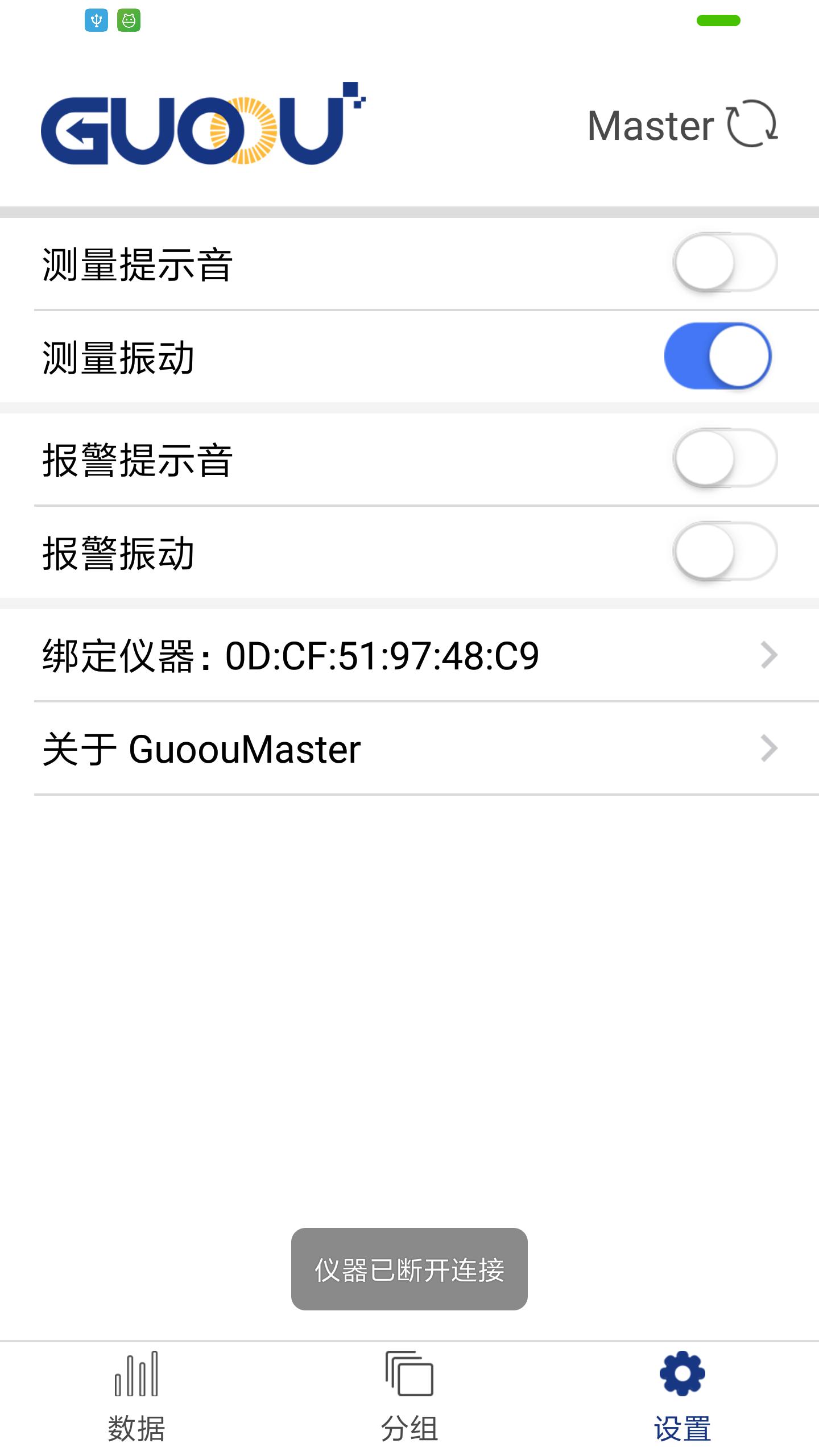Tap the USB icon in the status bar

96,20
